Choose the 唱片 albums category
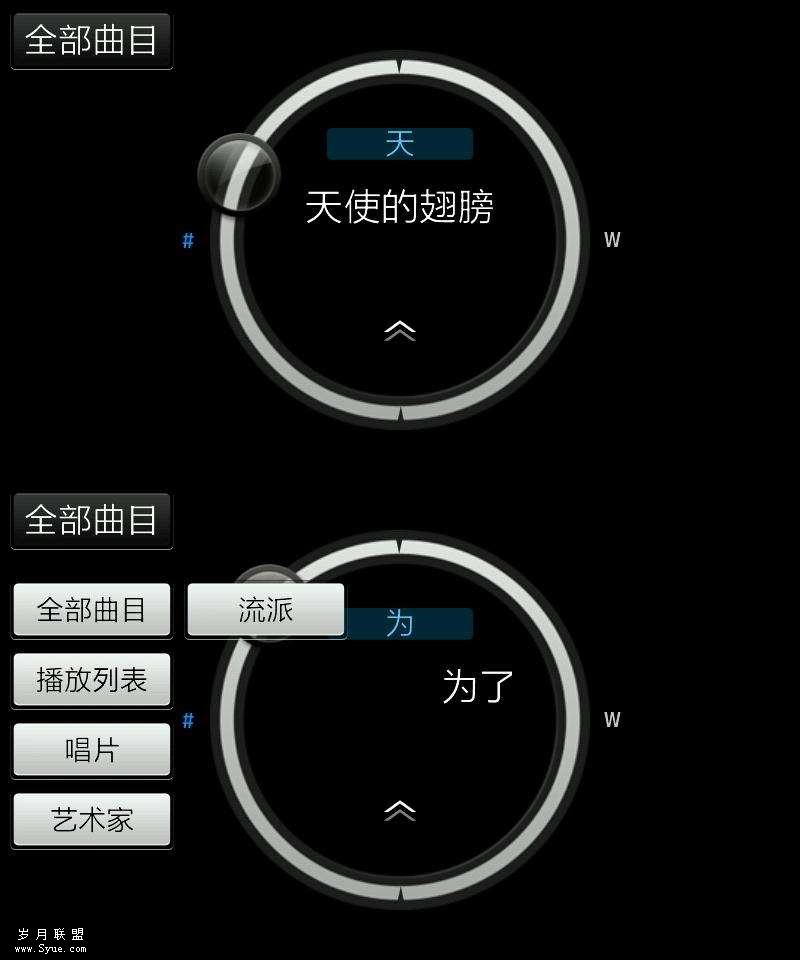 tap(92, 750)
